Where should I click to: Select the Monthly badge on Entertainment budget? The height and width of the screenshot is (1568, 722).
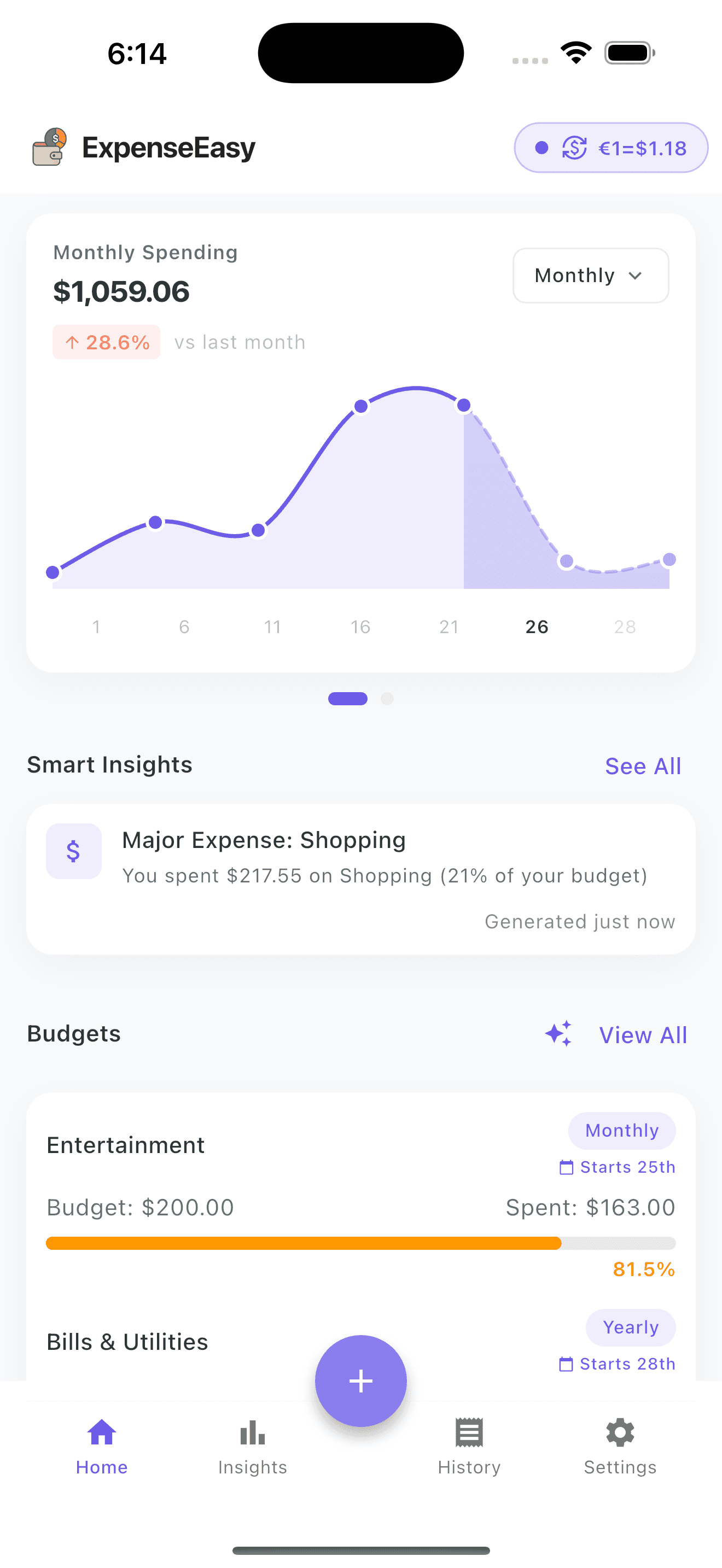click(621, 1130)
